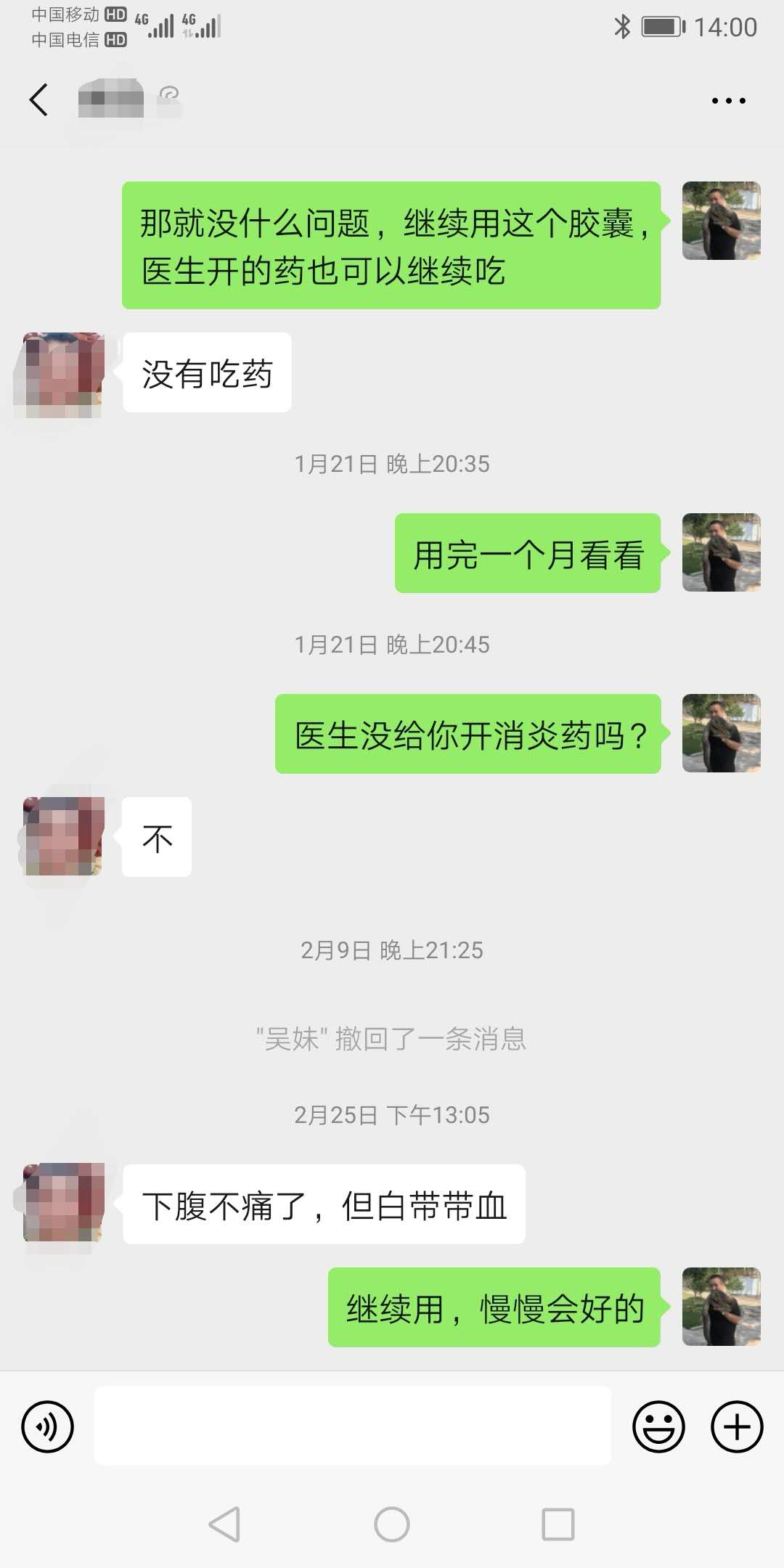The width and height of the screenshot is (784, 1568).
Task: Open the emoji picker
Action: coord(658,1426)
